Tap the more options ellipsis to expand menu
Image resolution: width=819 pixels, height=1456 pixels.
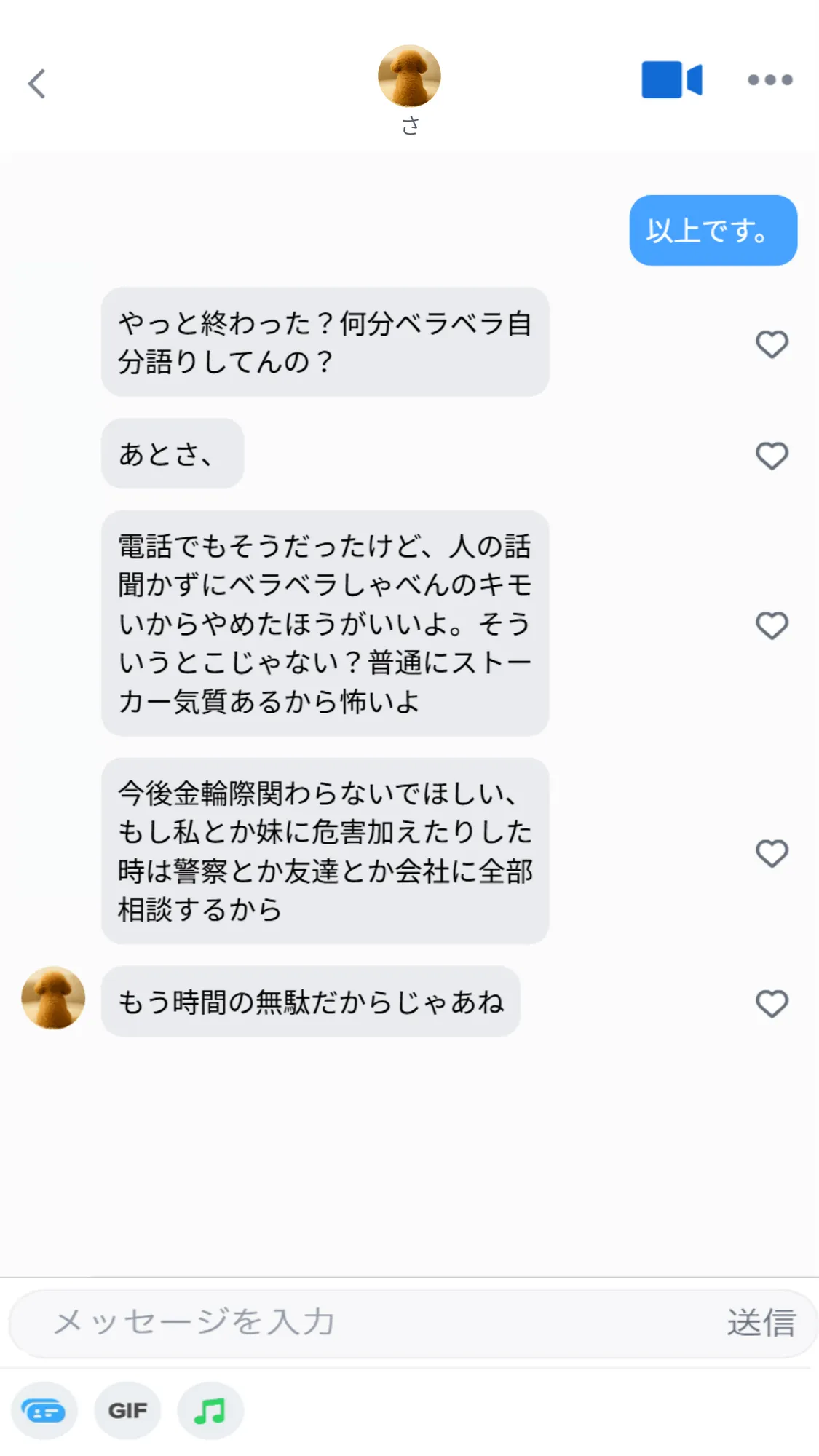[x=770, y=81]
